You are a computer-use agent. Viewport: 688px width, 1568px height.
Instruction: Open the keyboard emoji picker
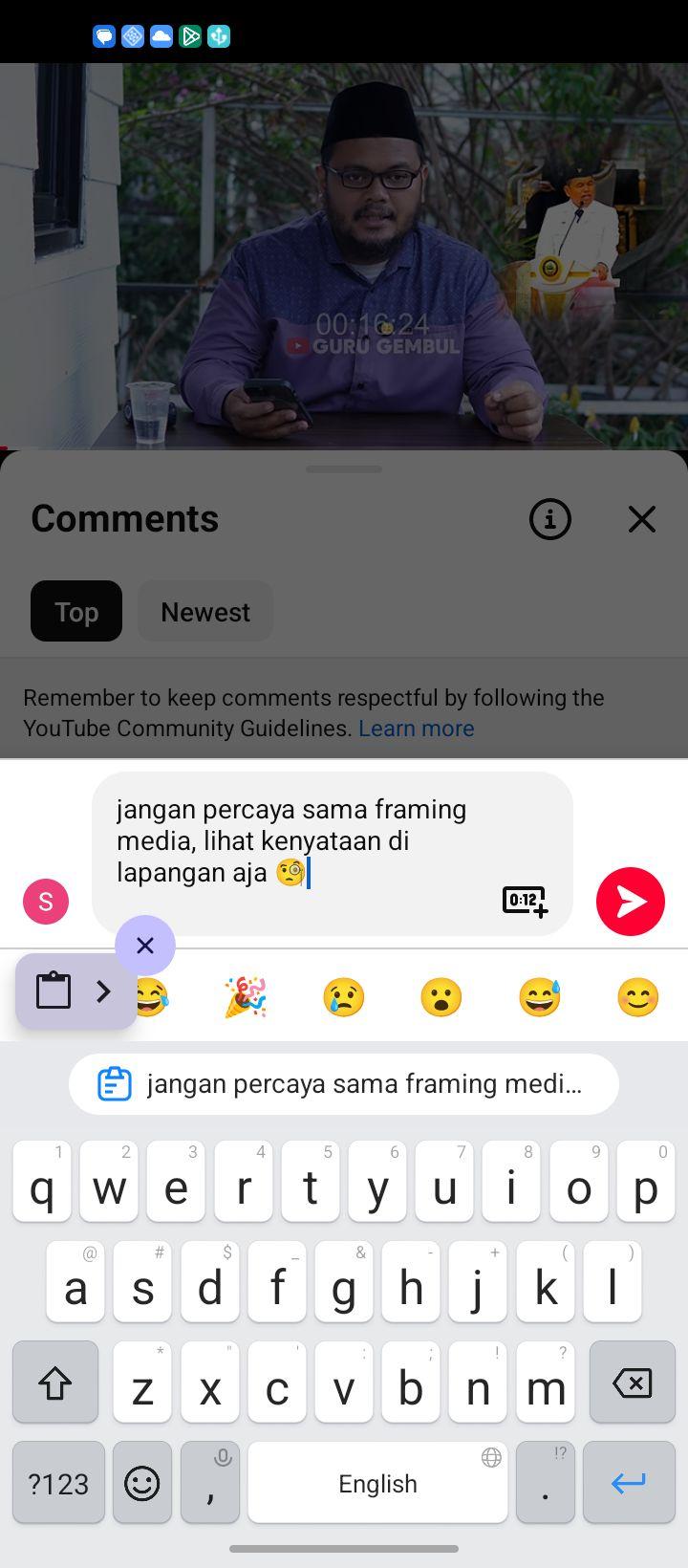[142, 1483]
